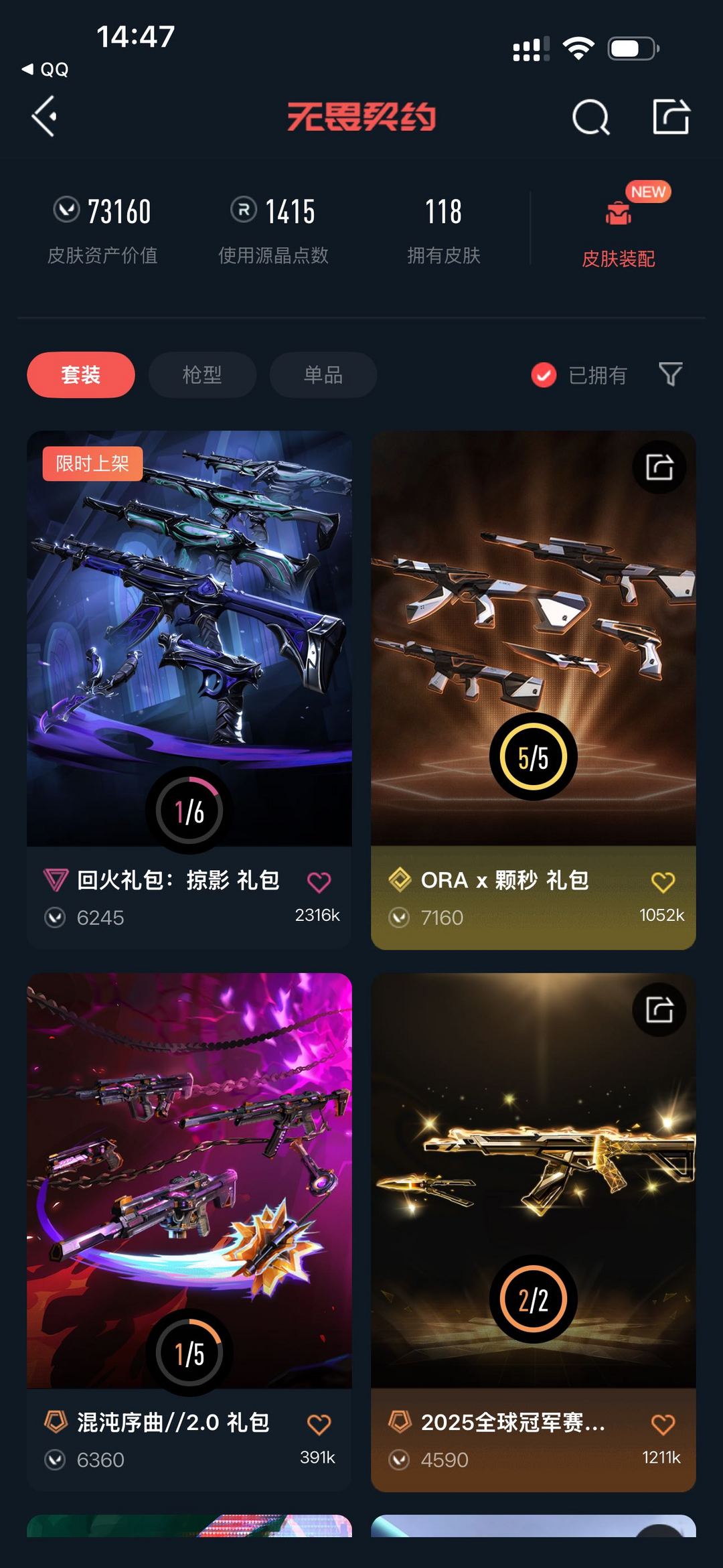Like the 2025全球冠军赛 bundle
This screenshot has height=1568, width=723.
[663, 1425]
